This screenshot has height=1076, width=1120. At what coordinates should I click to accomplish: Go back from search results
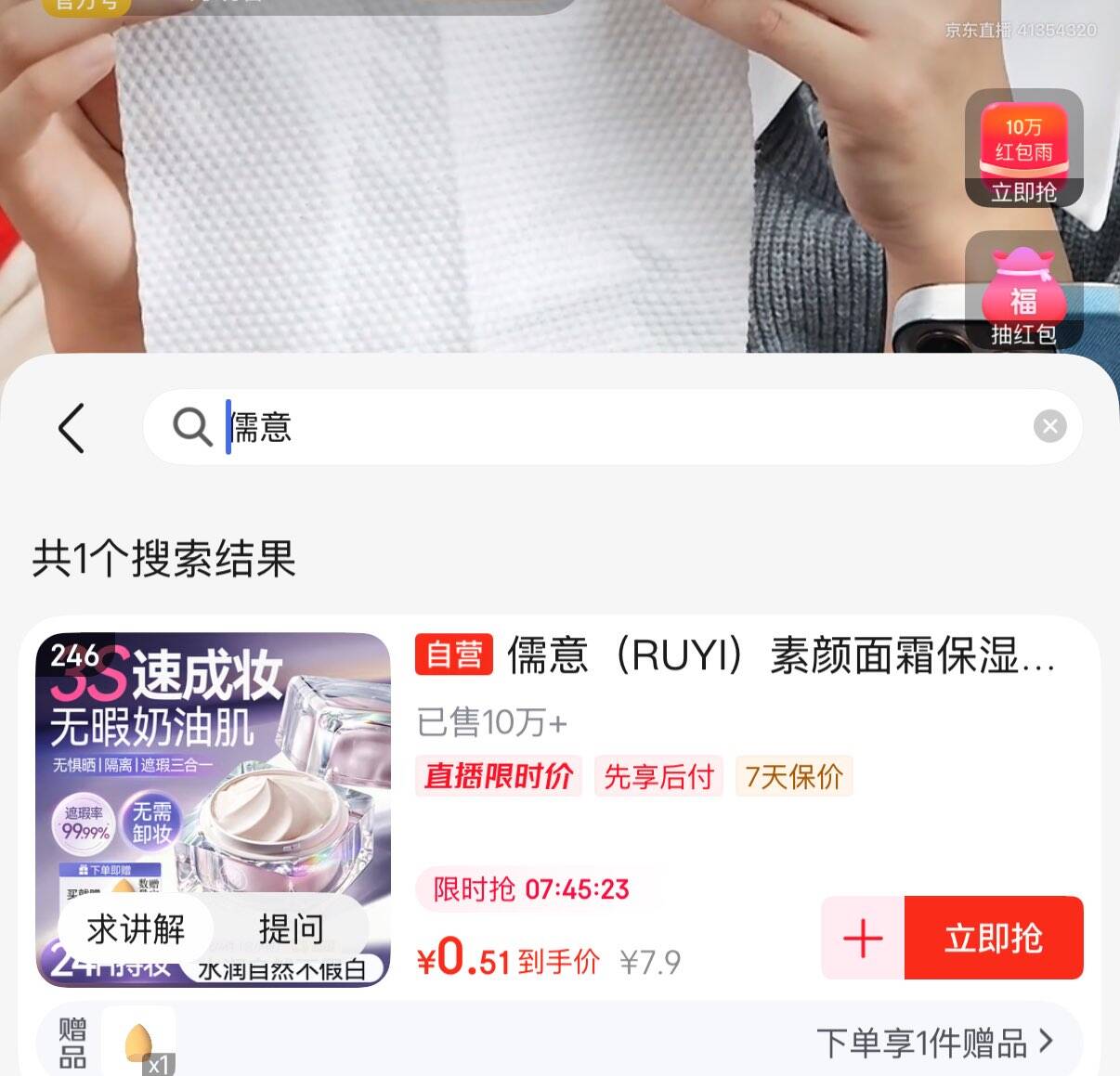(72, 428)
